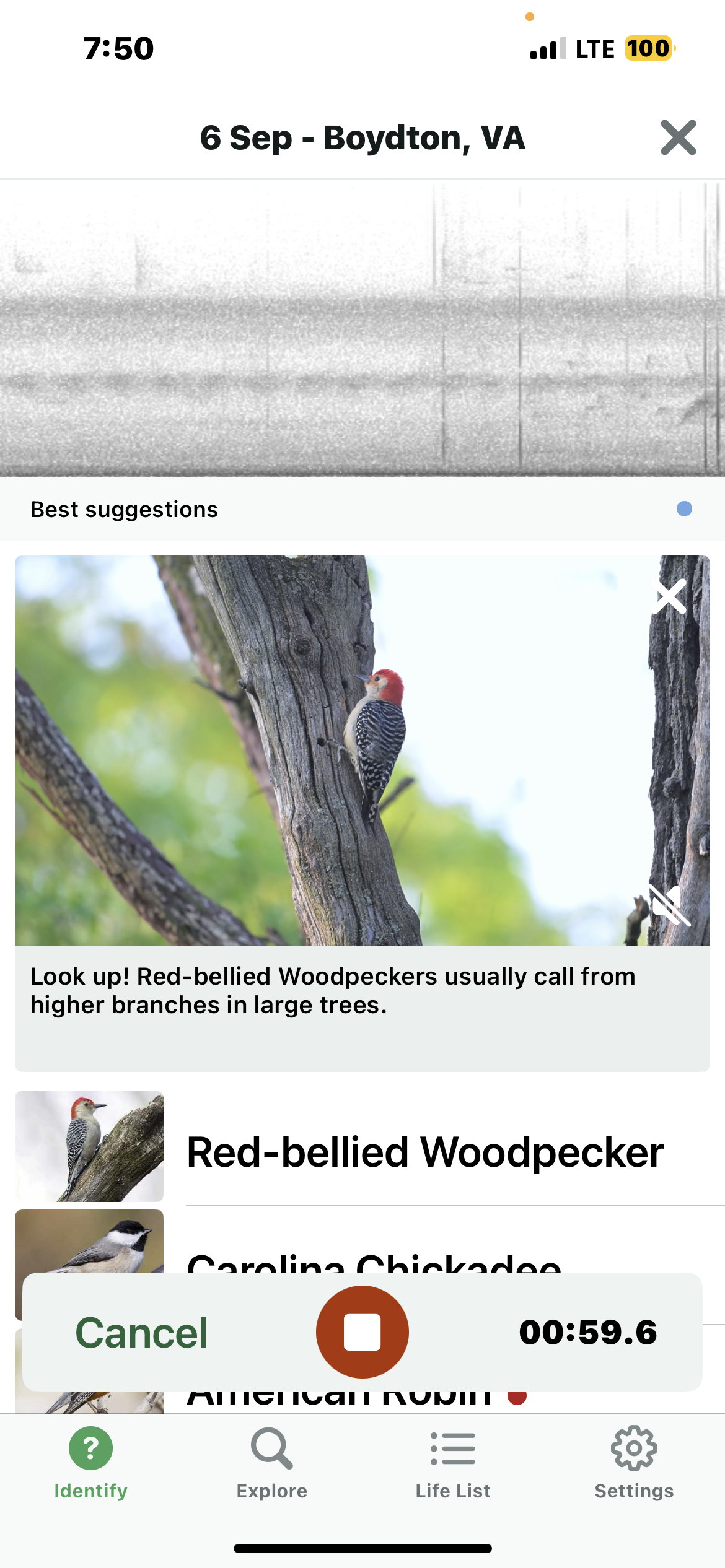
Task: Cancel the sound recording
Action: 141,1333
